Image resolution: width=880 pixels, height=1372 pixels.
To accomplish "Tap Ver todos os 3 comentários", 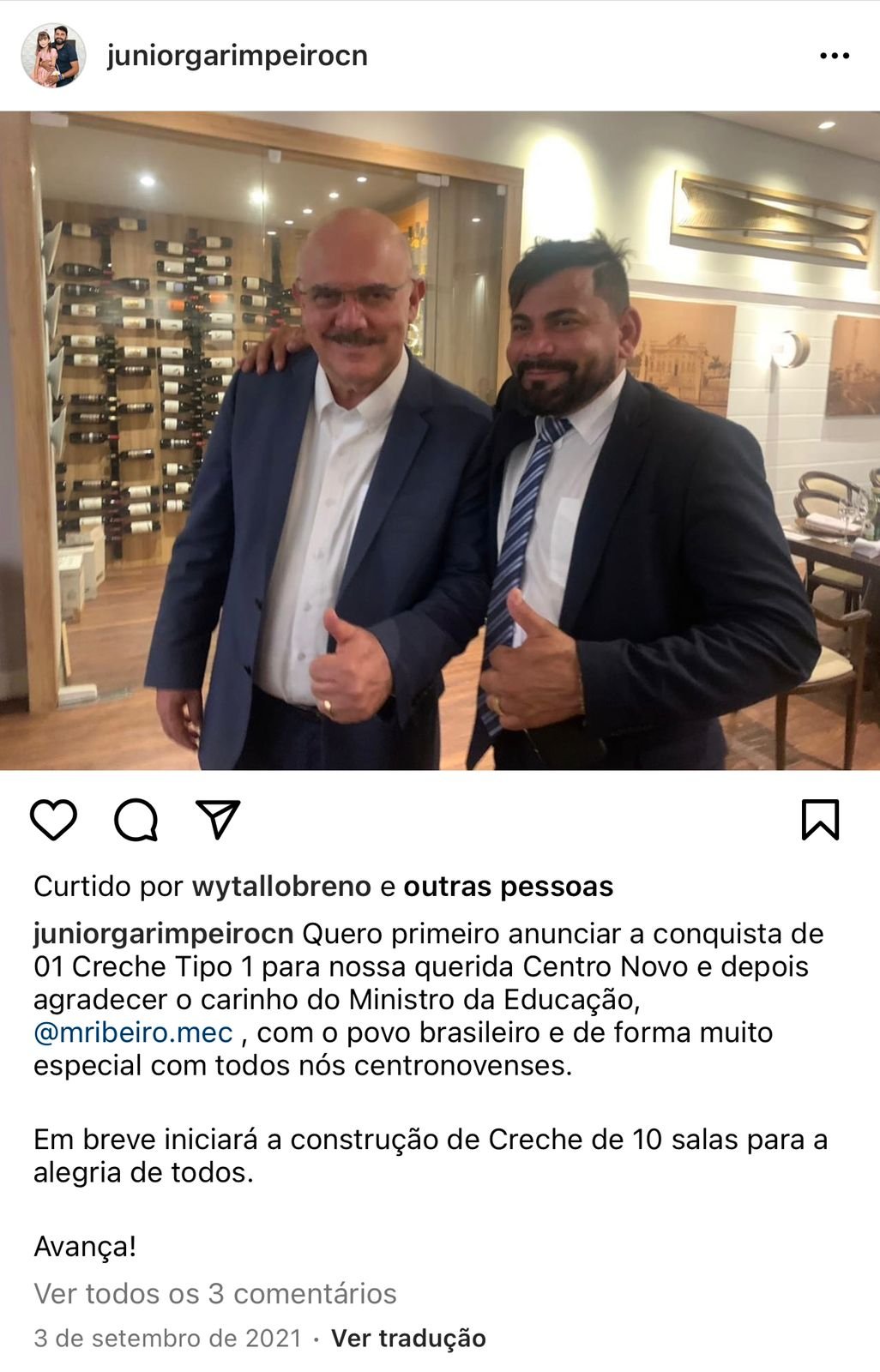I will click(215, 1293).
